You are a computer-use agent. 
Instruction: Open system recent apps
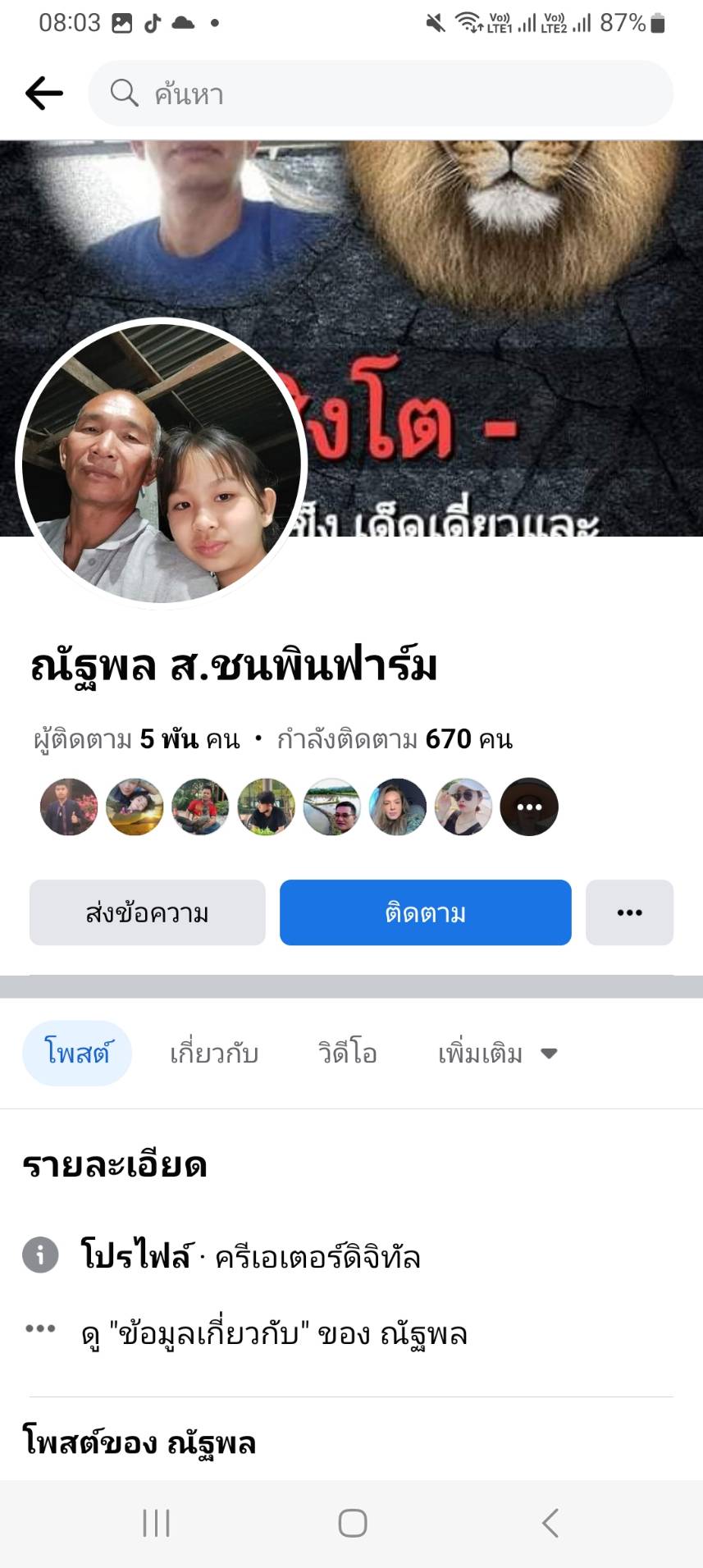(156, 1523)
